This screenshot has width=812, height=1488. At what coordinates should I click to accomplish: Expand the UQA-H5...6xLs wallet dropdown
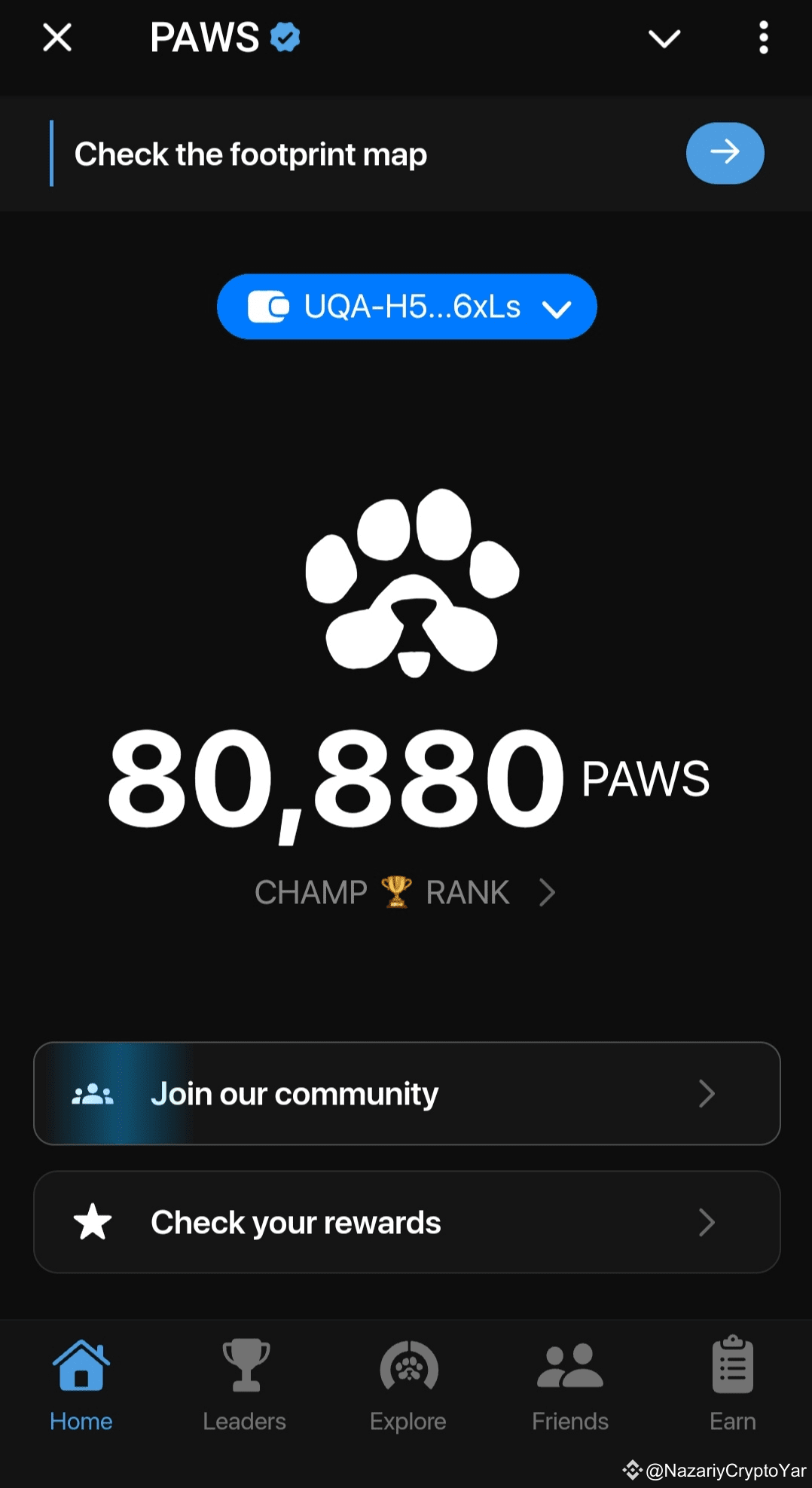(407, 307)
